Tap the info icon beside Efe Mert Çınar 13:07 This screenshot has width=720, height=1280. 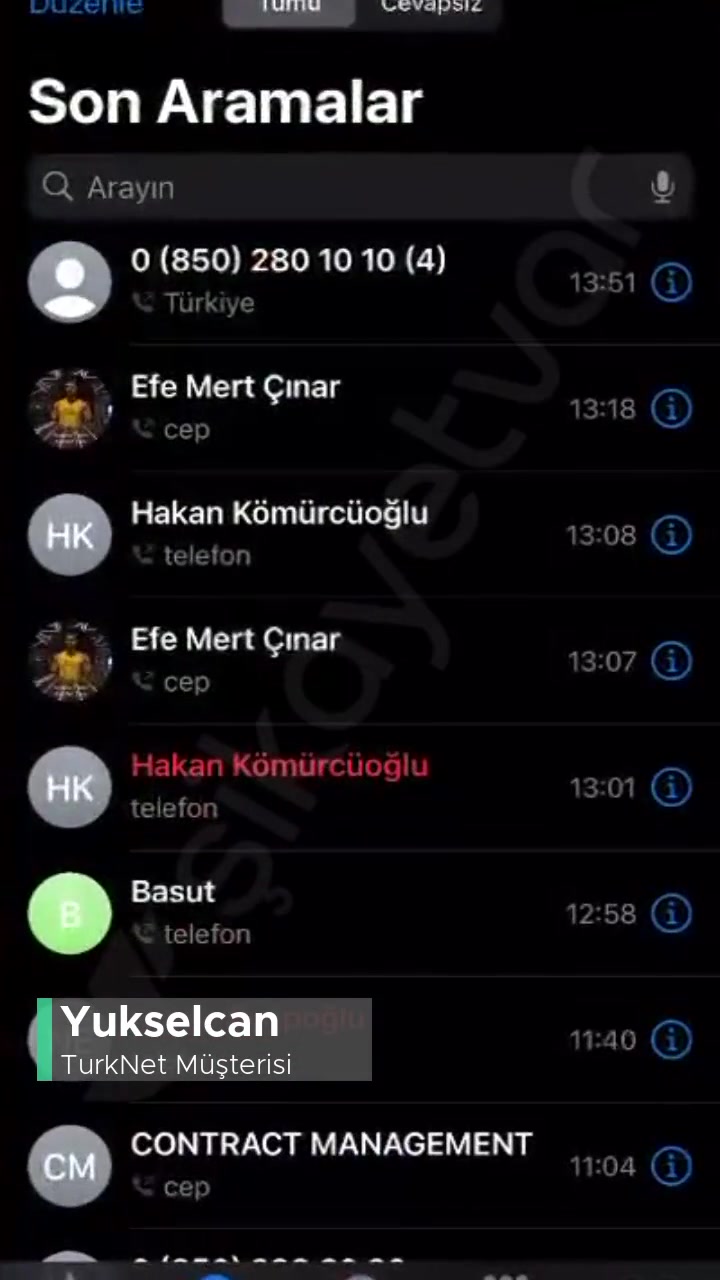tap(671, 661)
